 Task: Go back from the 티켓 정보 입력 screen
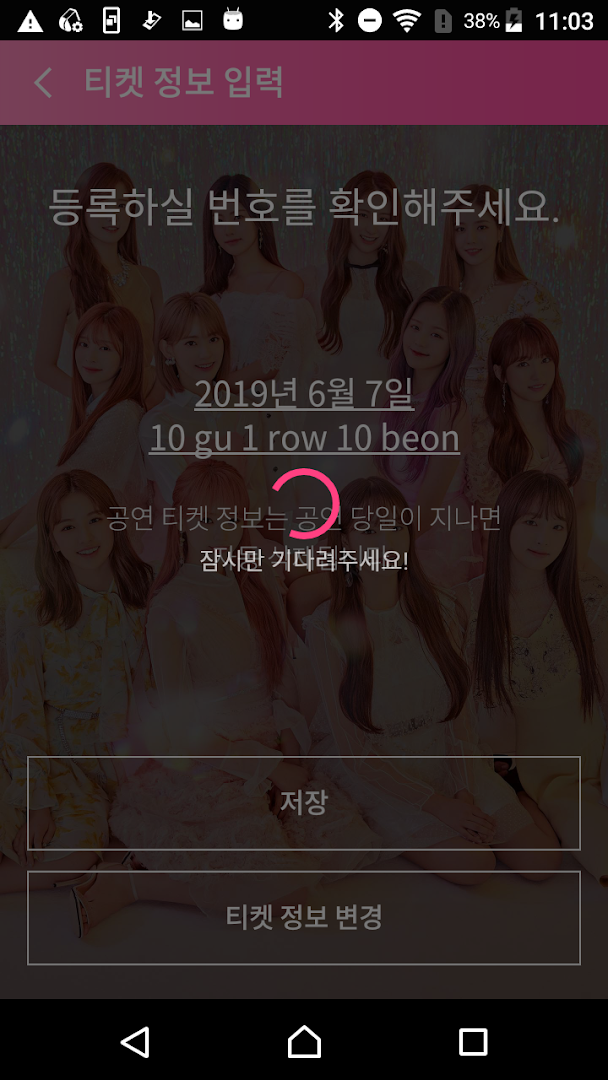(43, 82)
